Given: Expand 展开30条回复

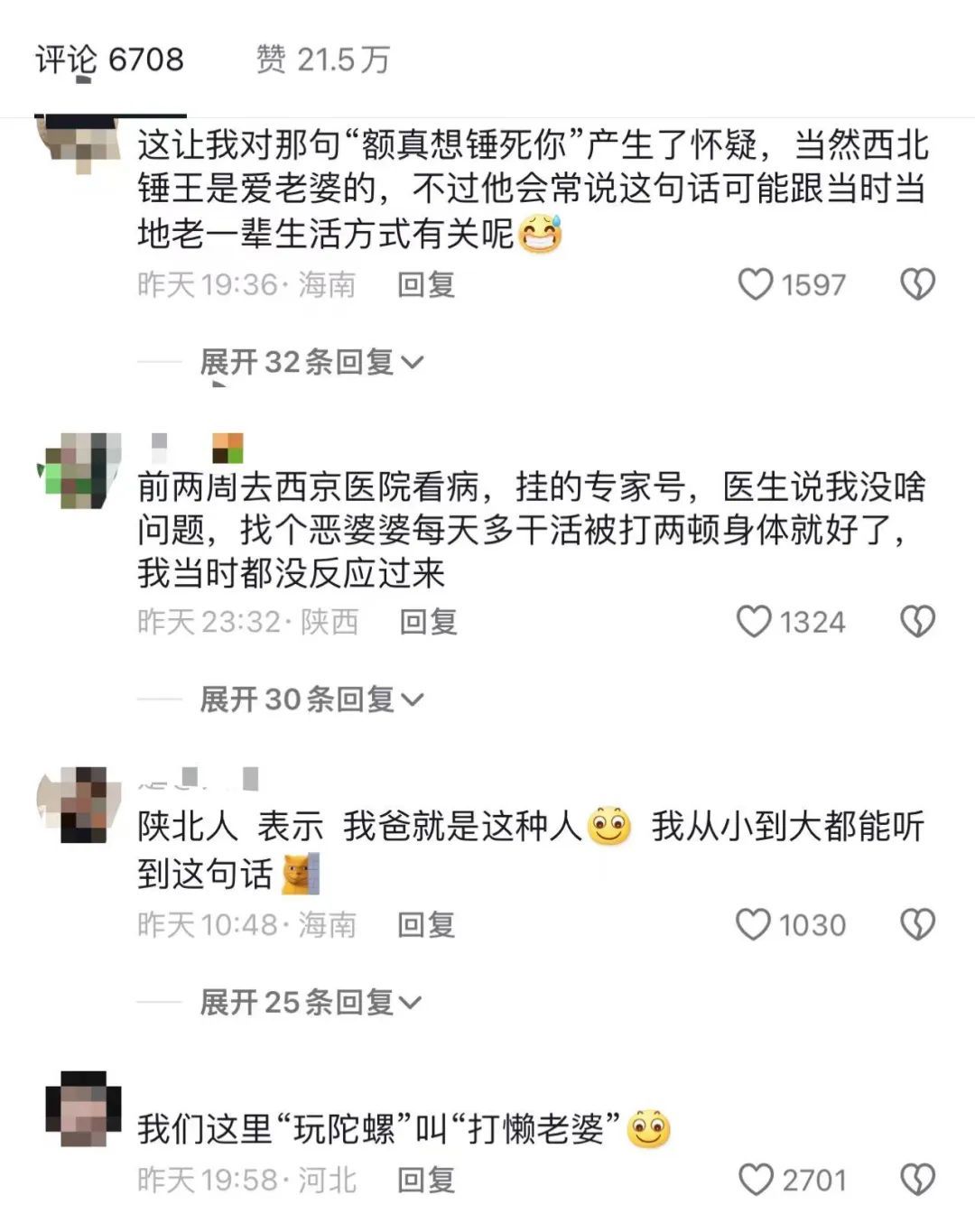Looking at the screenshot, I should (311, 699).
